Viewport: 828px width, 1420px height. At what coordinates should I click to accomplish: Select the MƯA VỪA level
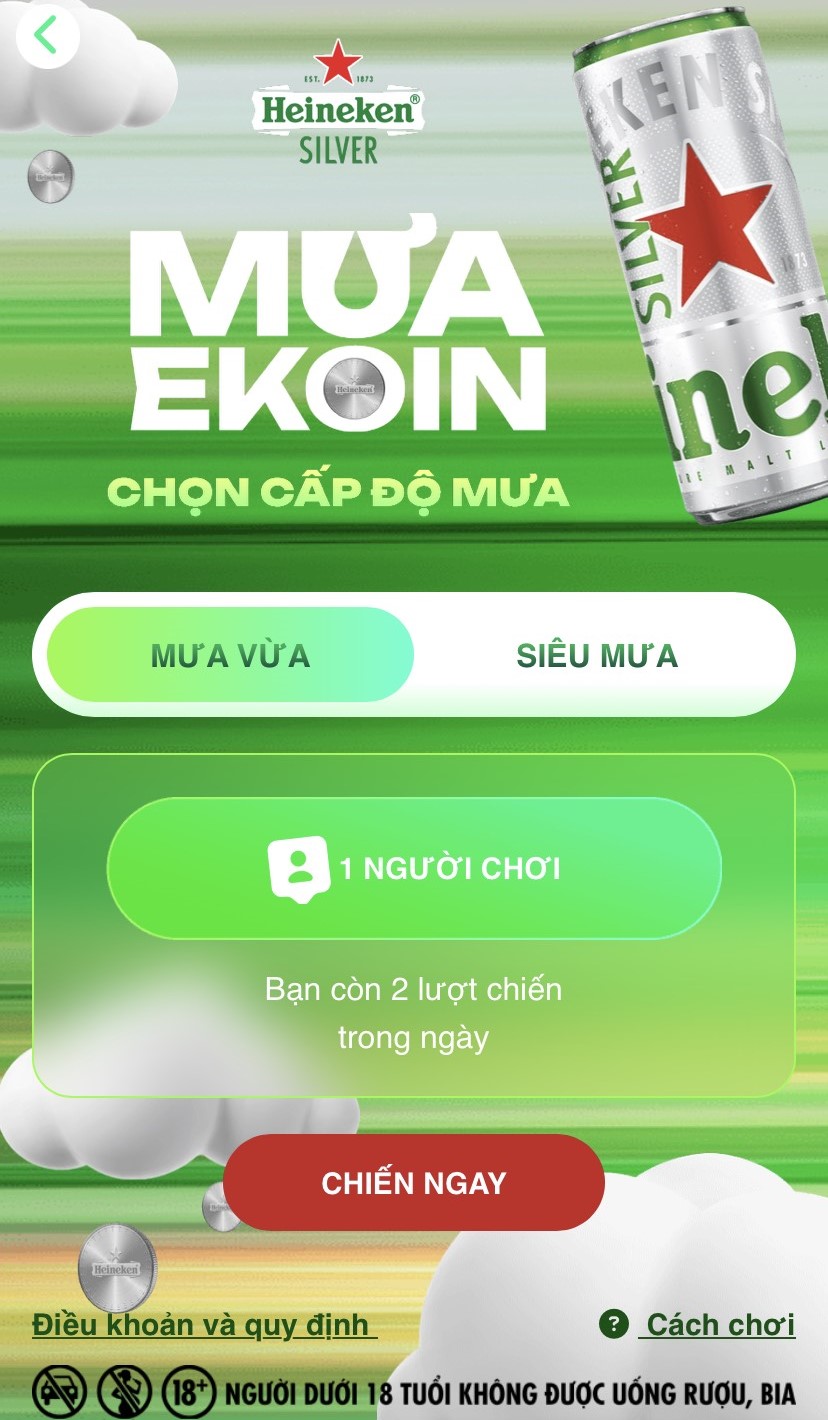click(x=230, y=655)
